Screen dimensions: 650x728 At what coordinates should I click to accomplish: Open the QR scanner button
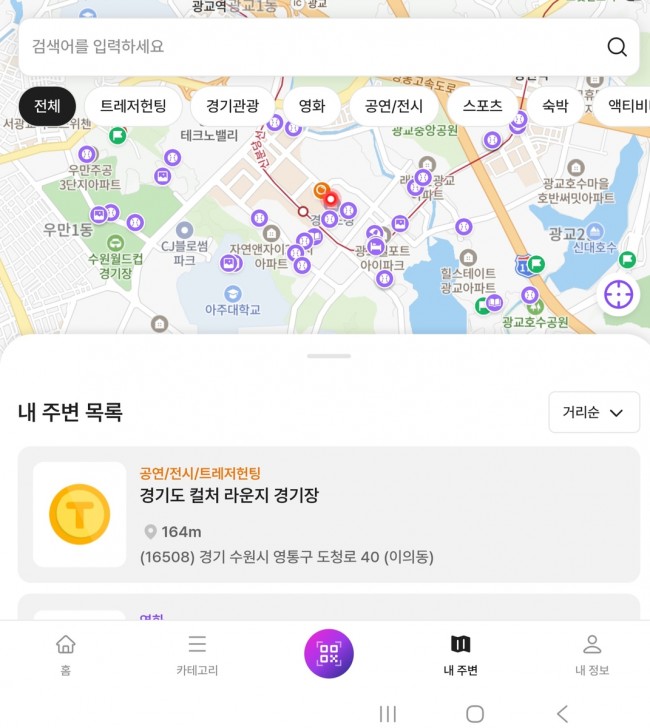point(329,654)
